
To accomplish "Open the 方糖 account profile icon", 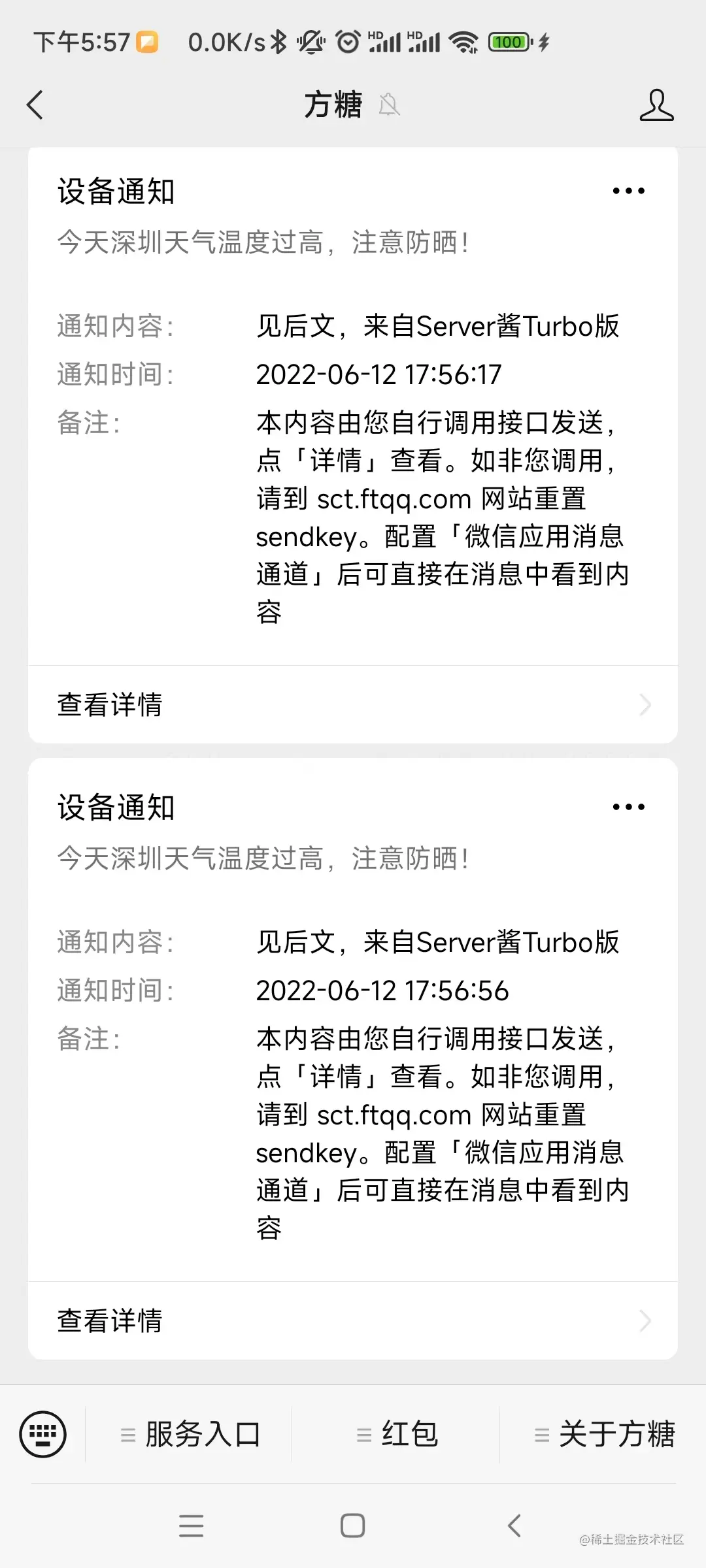I will pyautogui.click(x=656, y=105).
